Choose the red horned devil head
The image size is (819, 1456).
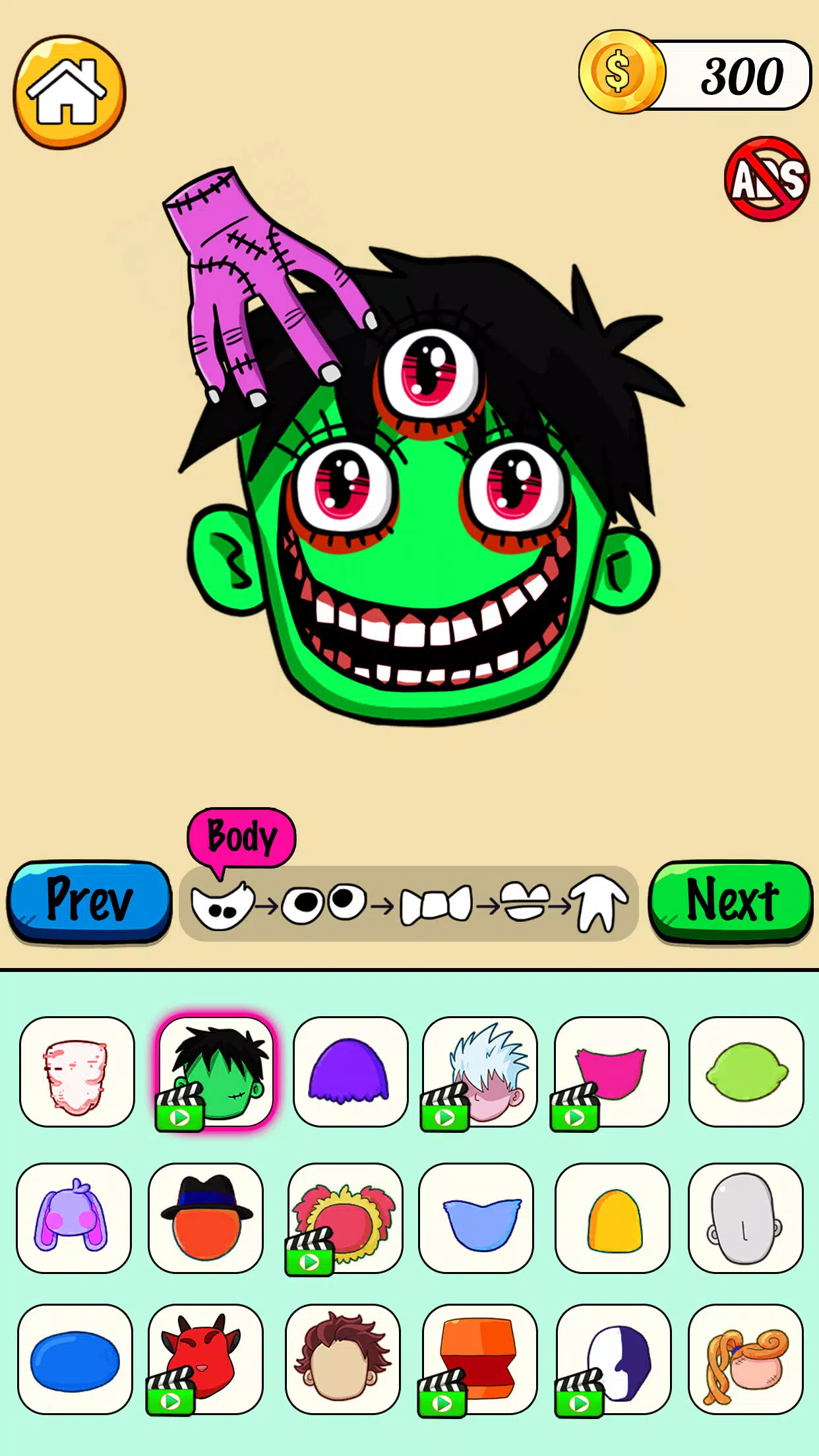point(206,1360)
